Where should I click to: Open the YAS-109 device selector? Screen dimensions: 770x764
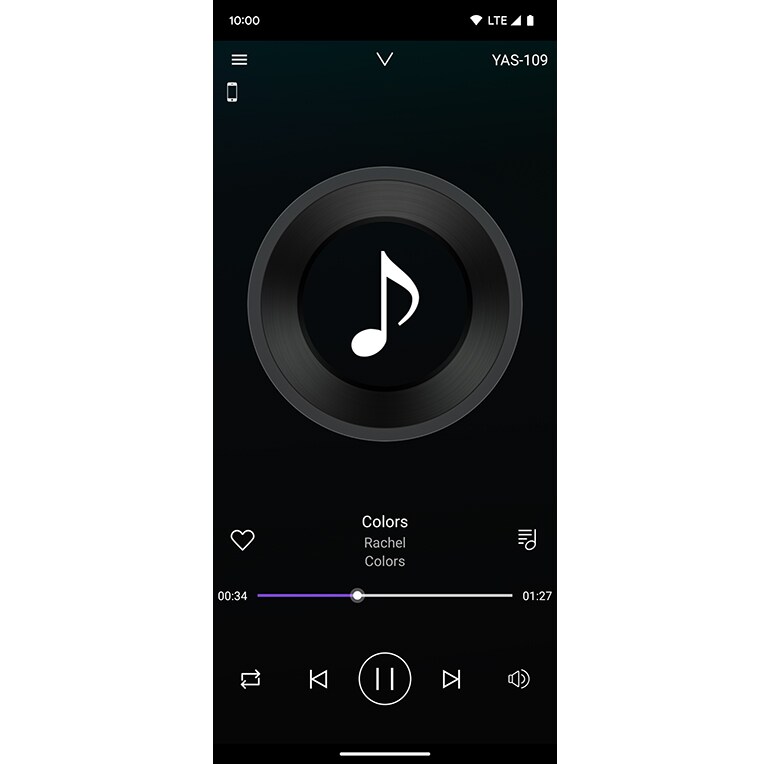pos(519,60)
